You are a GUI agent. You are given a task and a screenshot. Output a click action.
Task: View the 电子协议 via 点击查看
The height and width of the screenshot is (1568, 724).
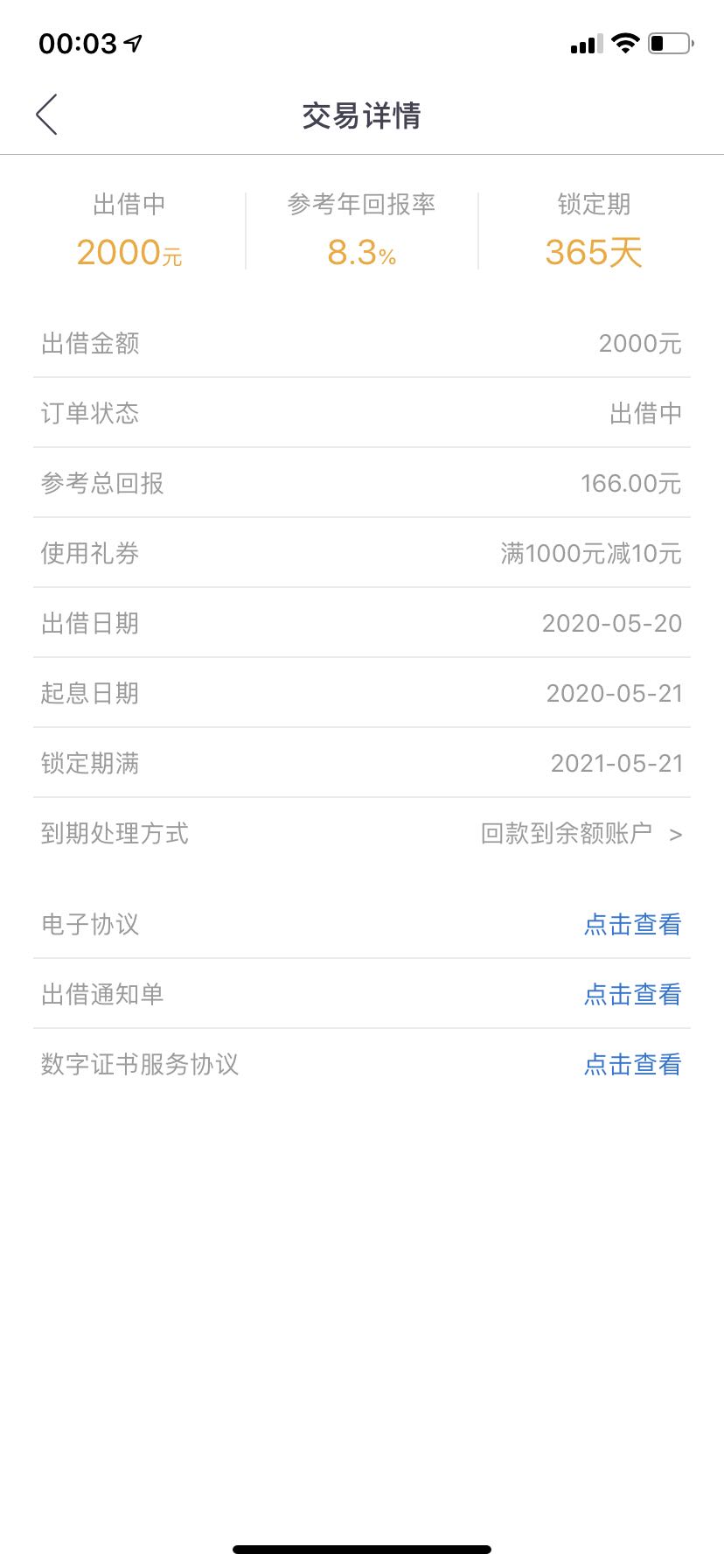point(632,924)
